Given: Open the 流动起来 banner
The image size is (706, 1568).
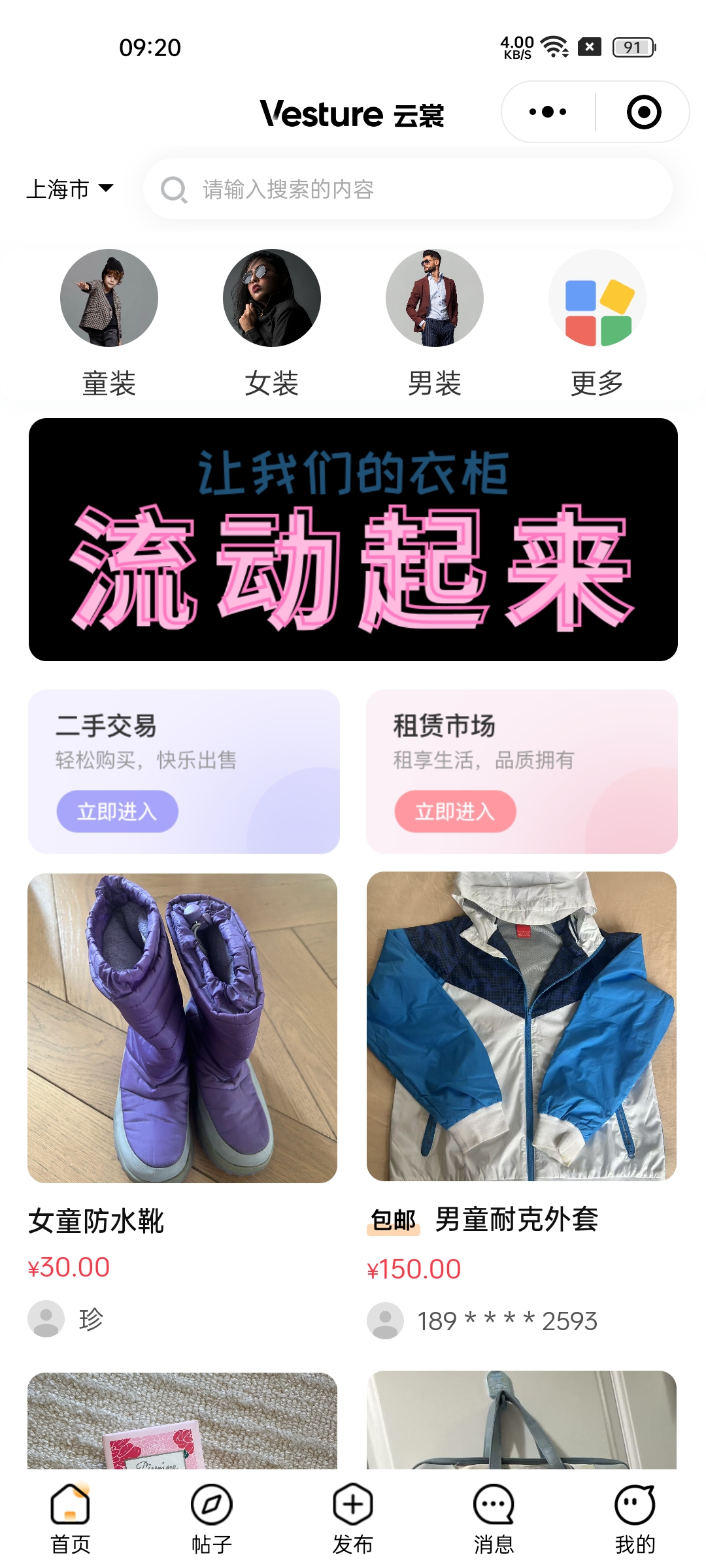Looking at the screenshot, I should tap(353, 540).
